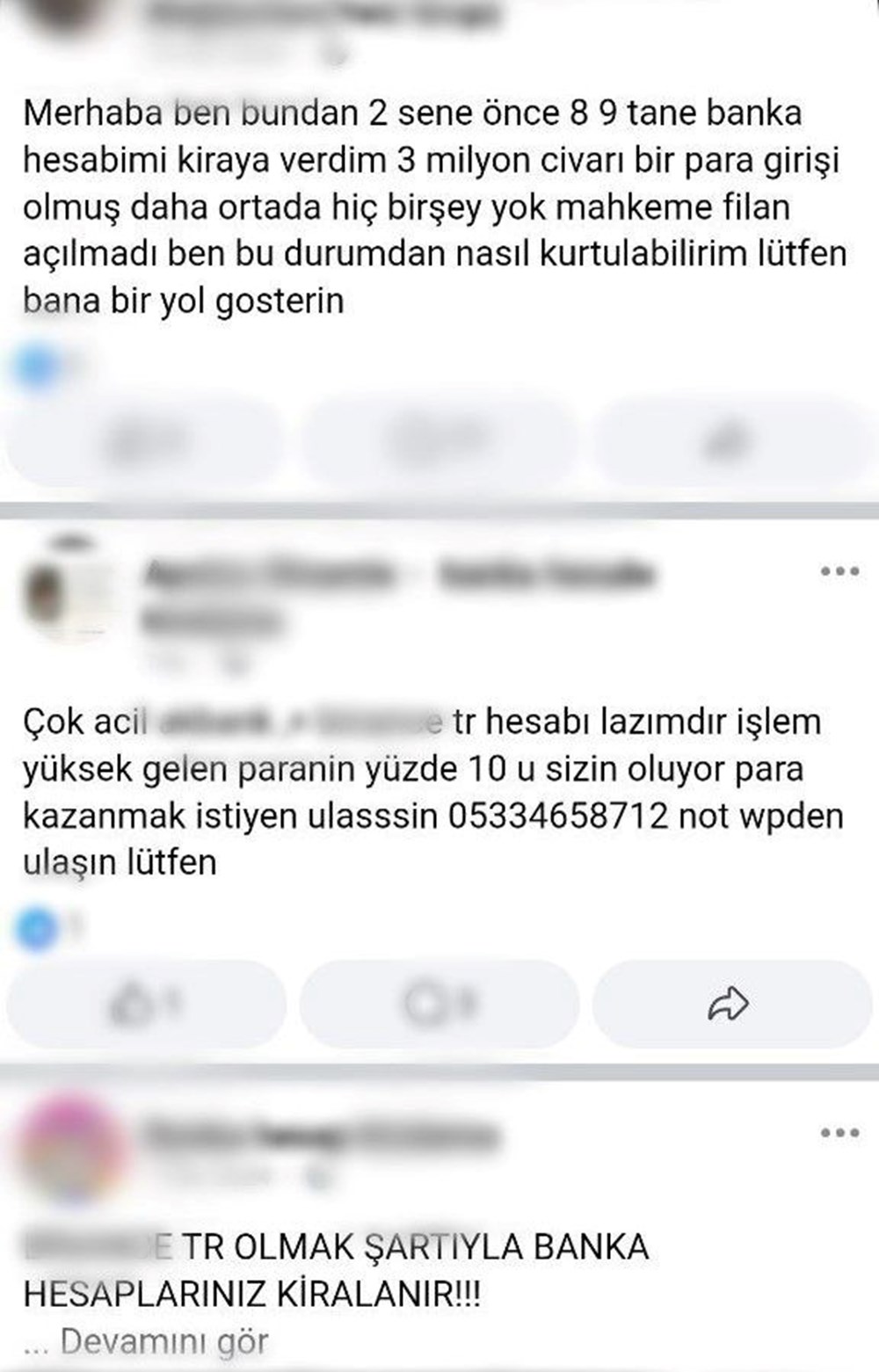
Task: Open the second post author's profile picture
Action: [62, 598]
